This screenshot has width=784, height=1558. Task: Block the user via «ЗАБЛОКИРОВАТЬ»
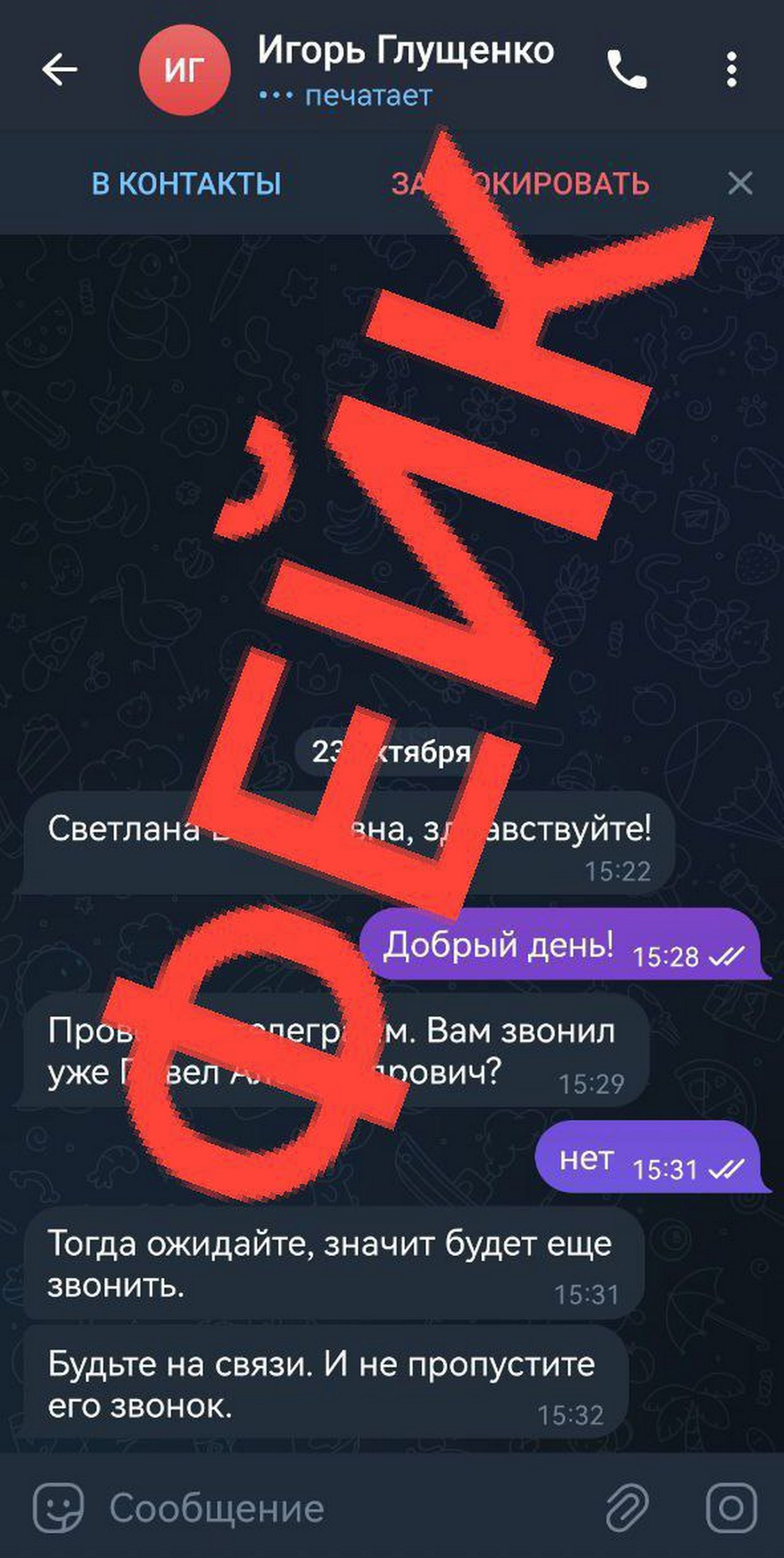tap(521, 184)
